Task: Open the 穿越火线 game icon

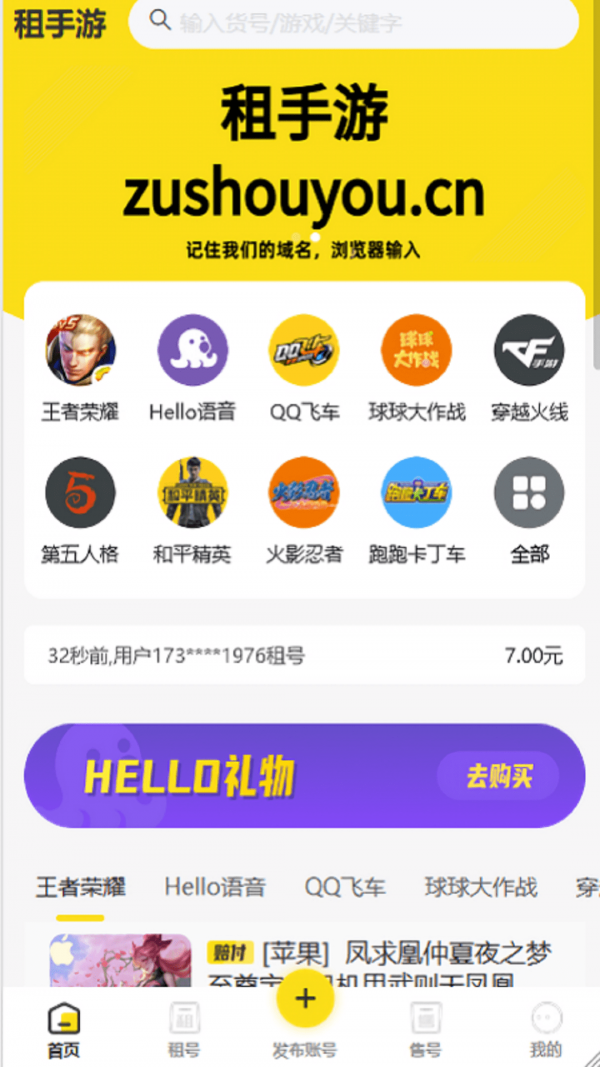Action: pyautogui.click(x=529, y=350)
